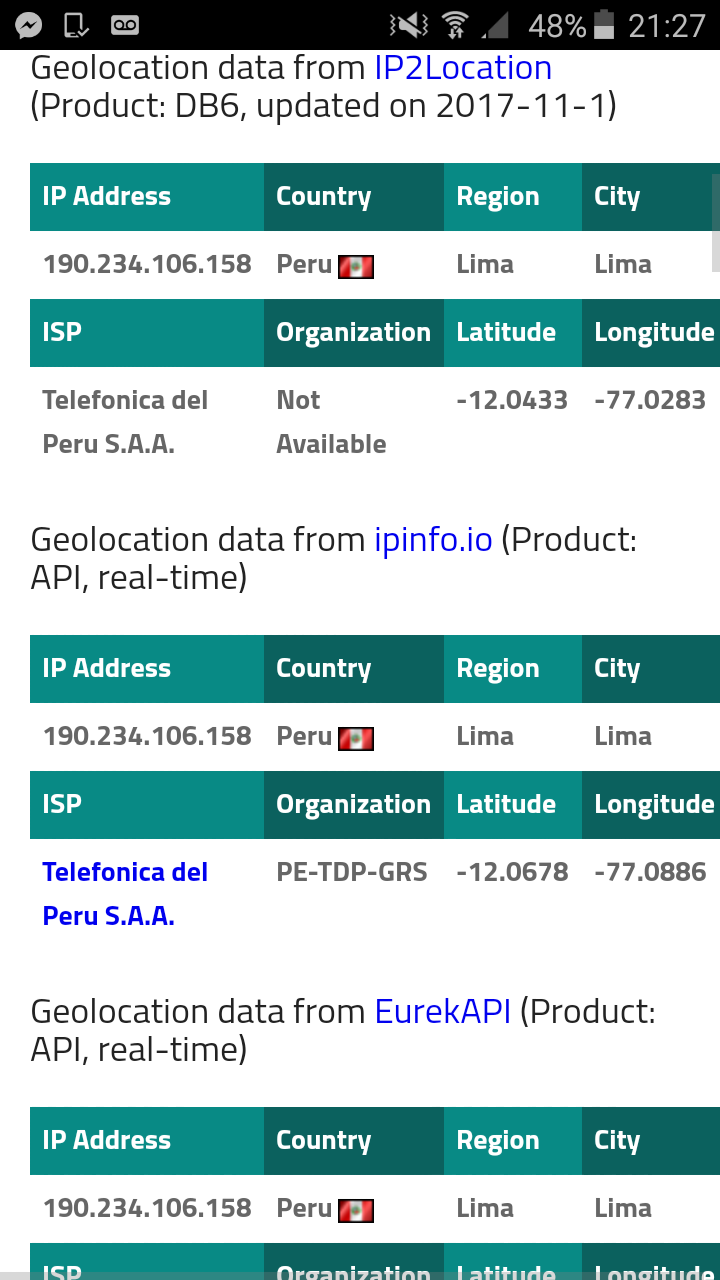This screenshot has width=720, height=1280.
Task: Tap the Telefonica del Peru S.A.A. link
Action: click(x=125, y=894)
